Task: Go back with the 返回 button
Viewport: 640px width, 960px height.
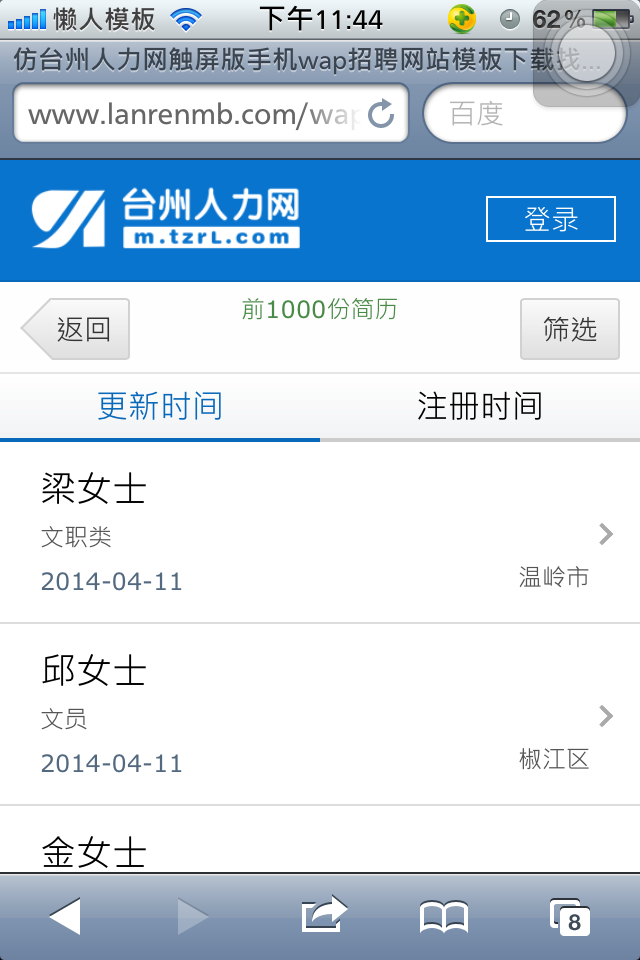Action: [x=77, y=329]
